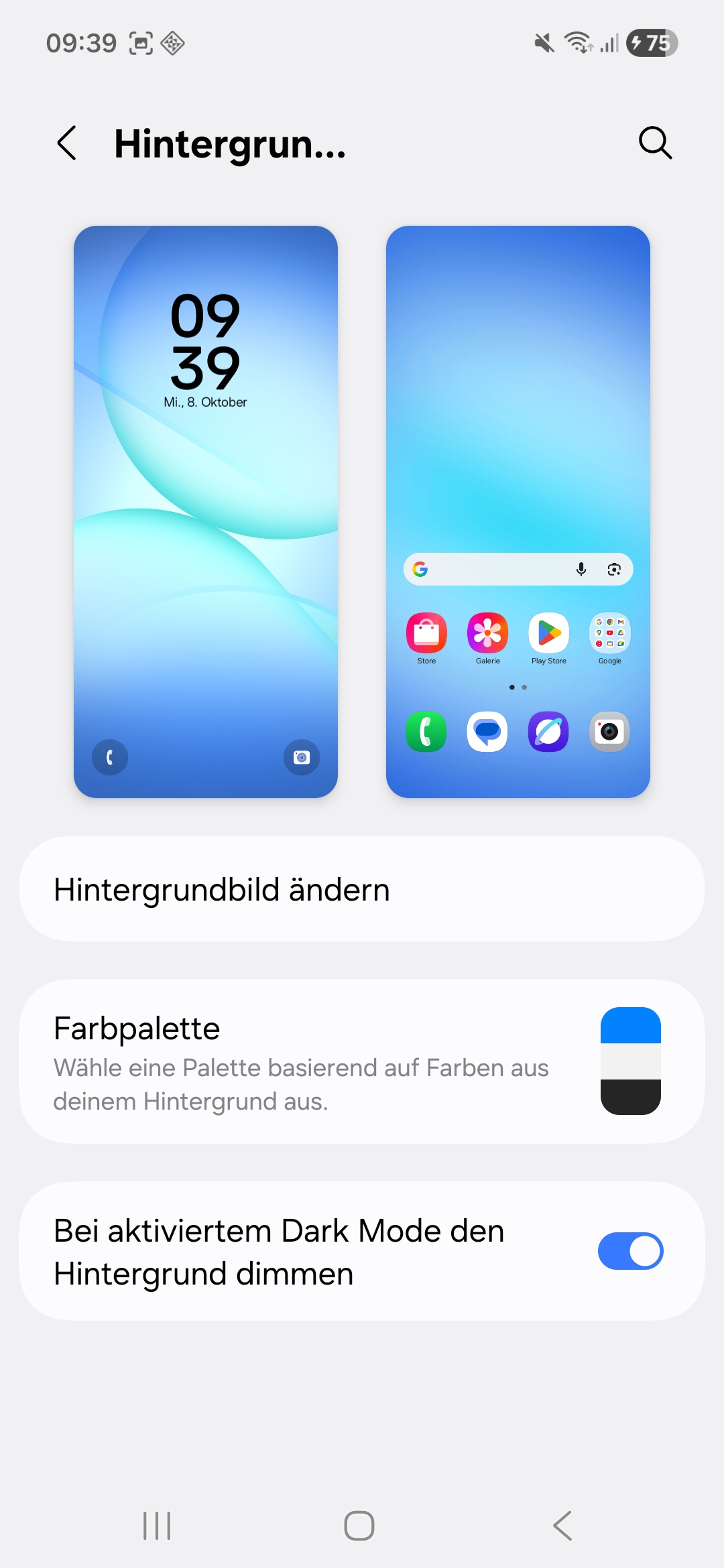The width and height of the screenshot is (724, 1568).
Task: Open the search magnifier icon
Action: click(655, 143)
